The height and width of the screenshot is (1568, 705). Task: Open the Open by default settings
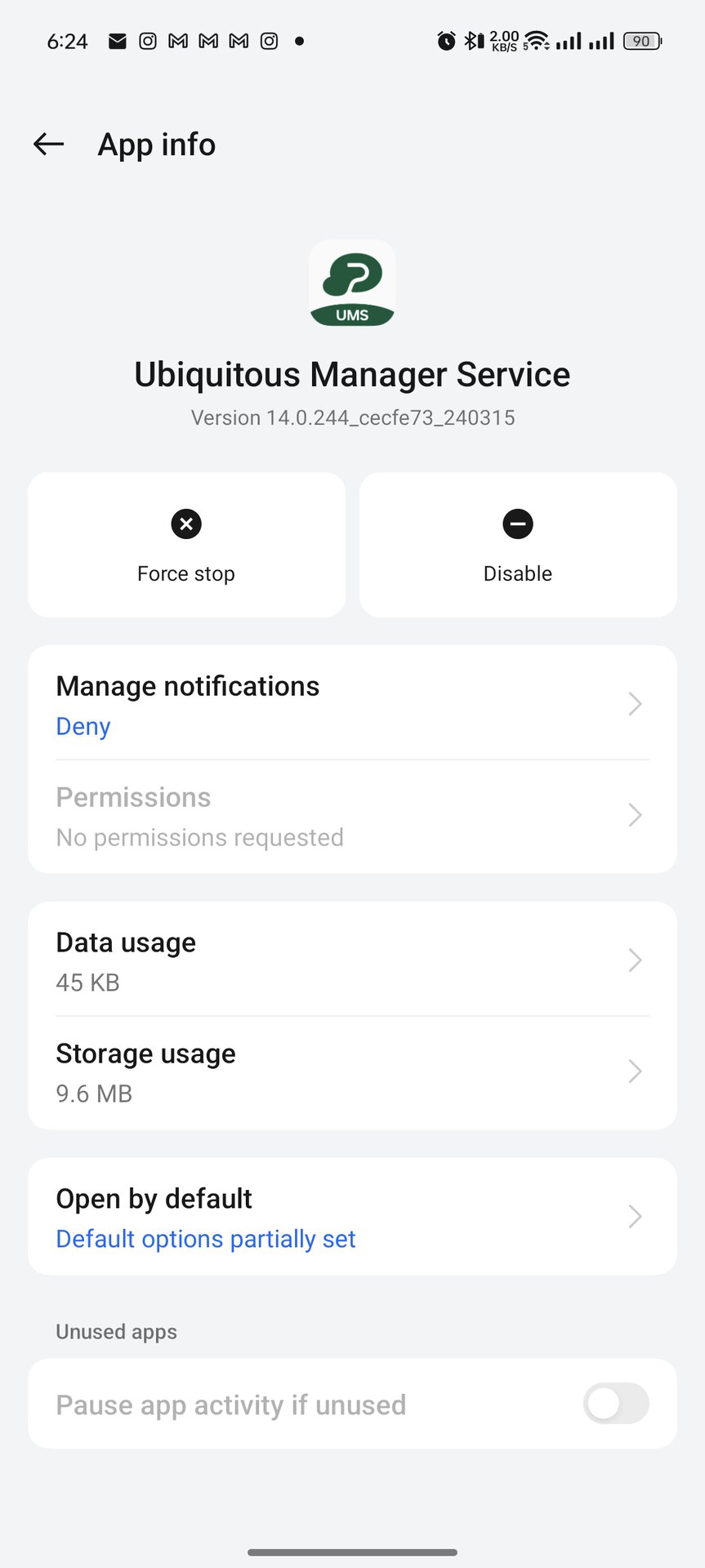coord(352,1217)
